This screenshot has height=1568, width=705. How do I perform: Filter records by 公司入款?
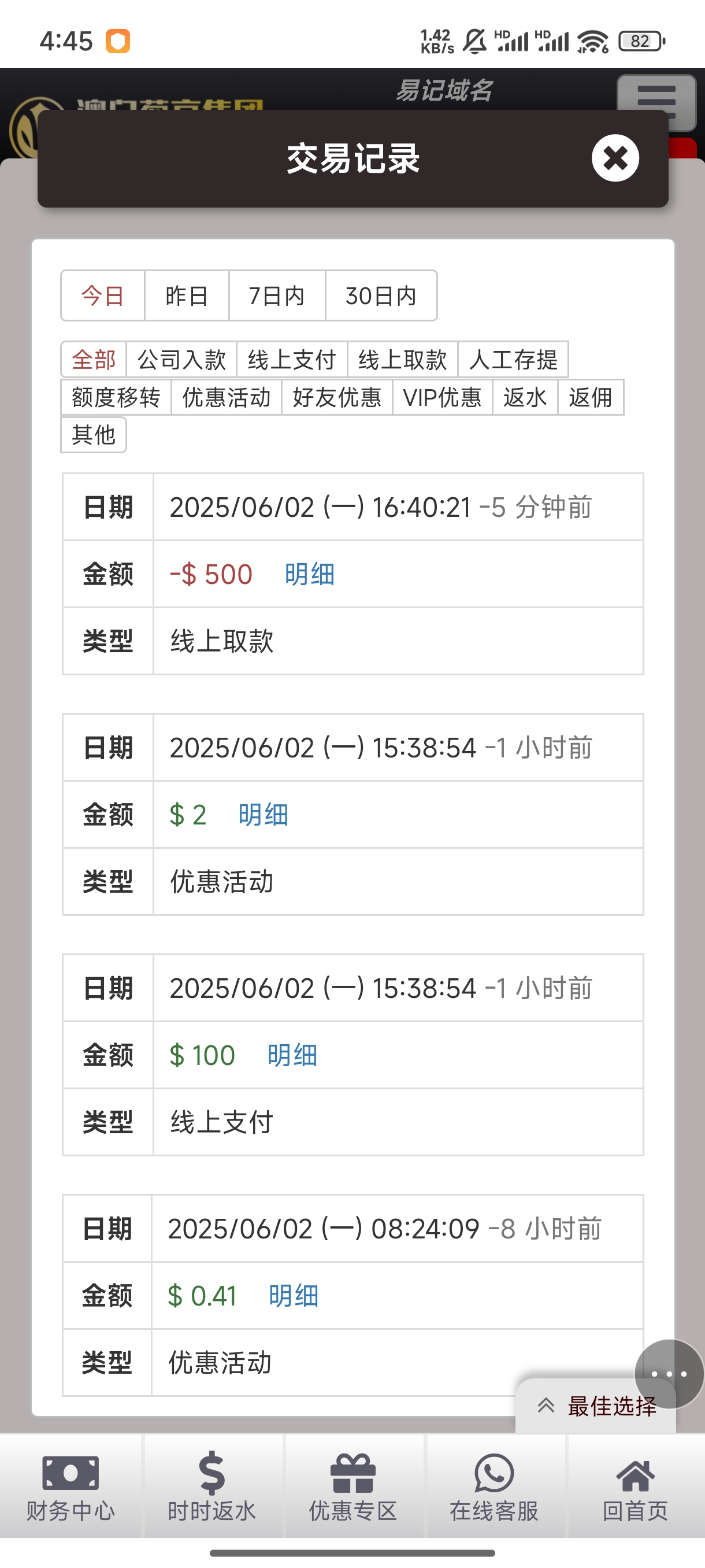tap(181, 360)
